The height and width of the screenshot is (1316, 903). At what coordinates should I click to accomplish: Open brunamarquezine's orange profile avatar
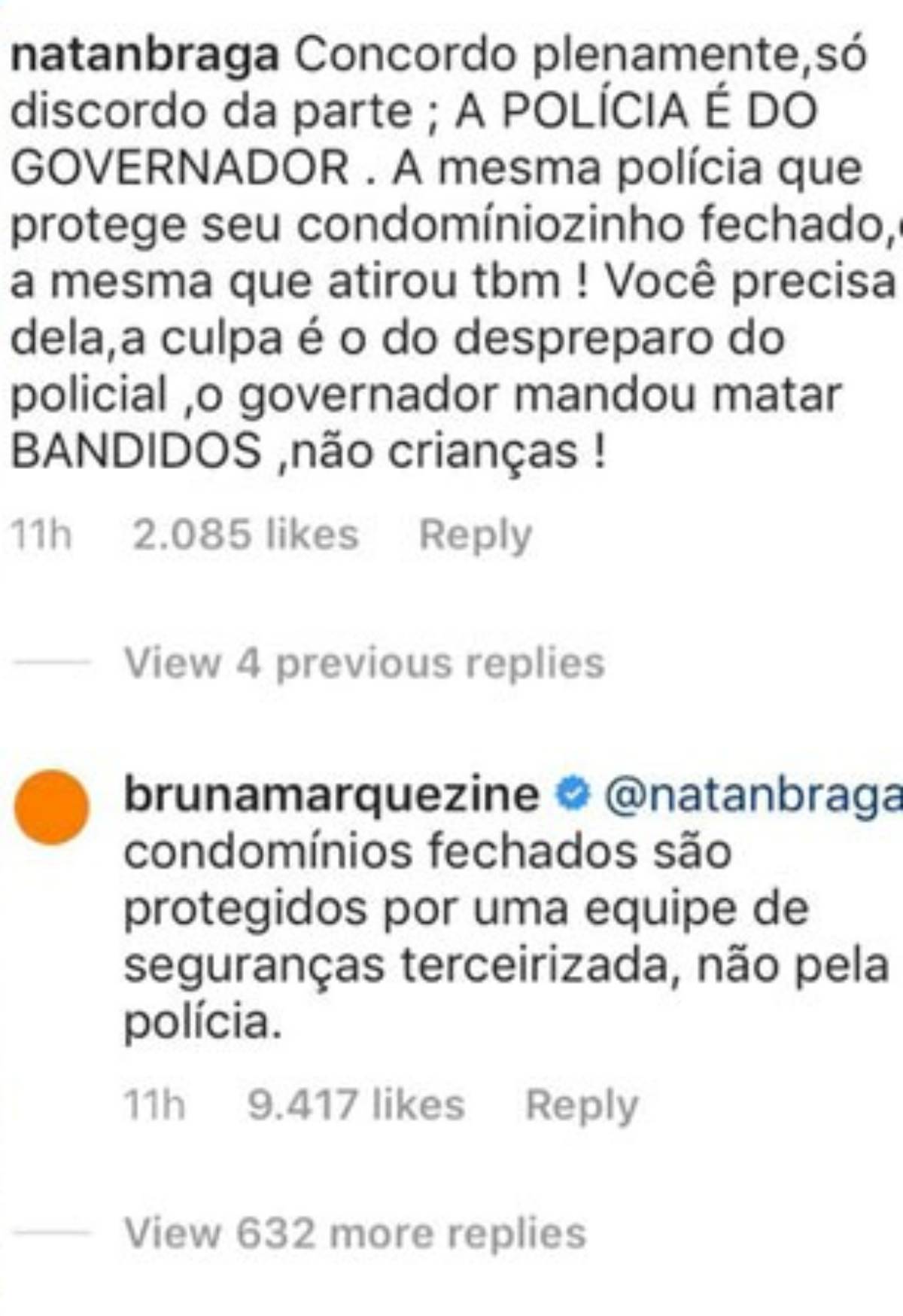(x=52, y=806)
